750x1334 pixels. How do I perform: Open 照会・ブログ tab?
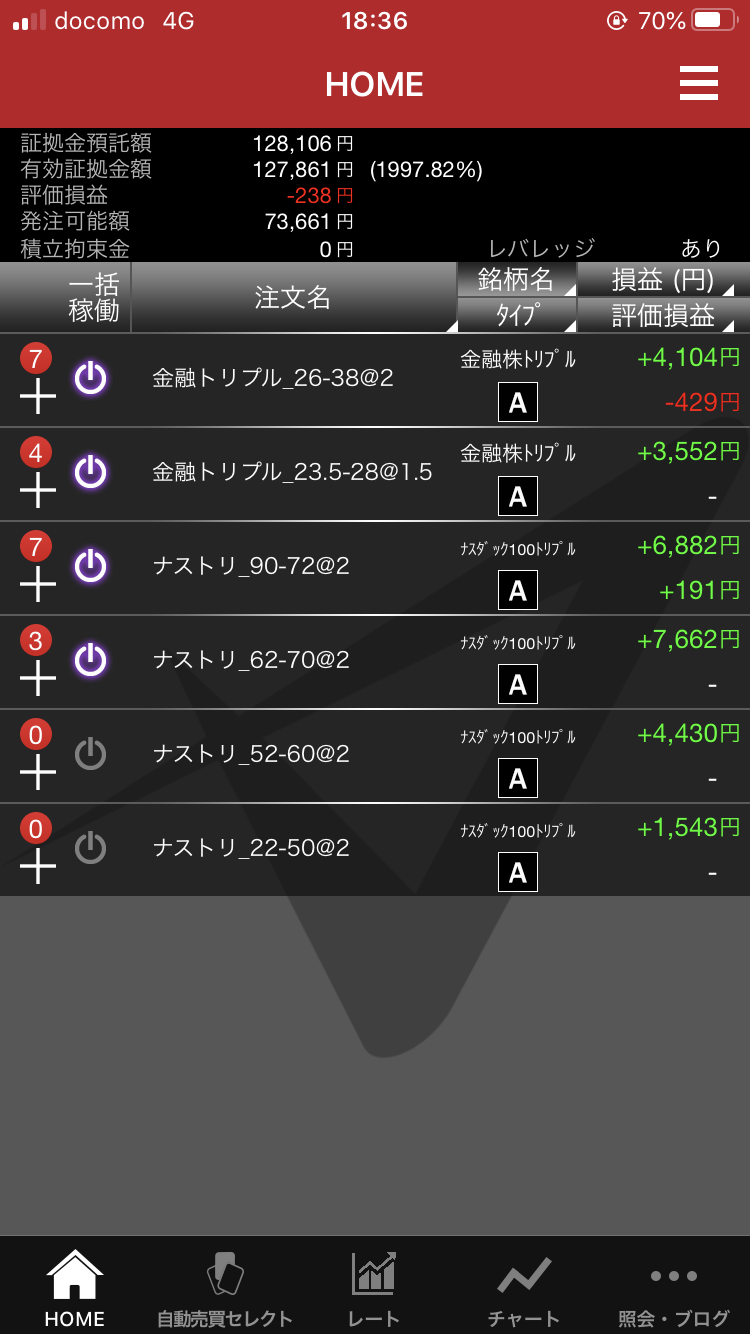coord(673,1289)
